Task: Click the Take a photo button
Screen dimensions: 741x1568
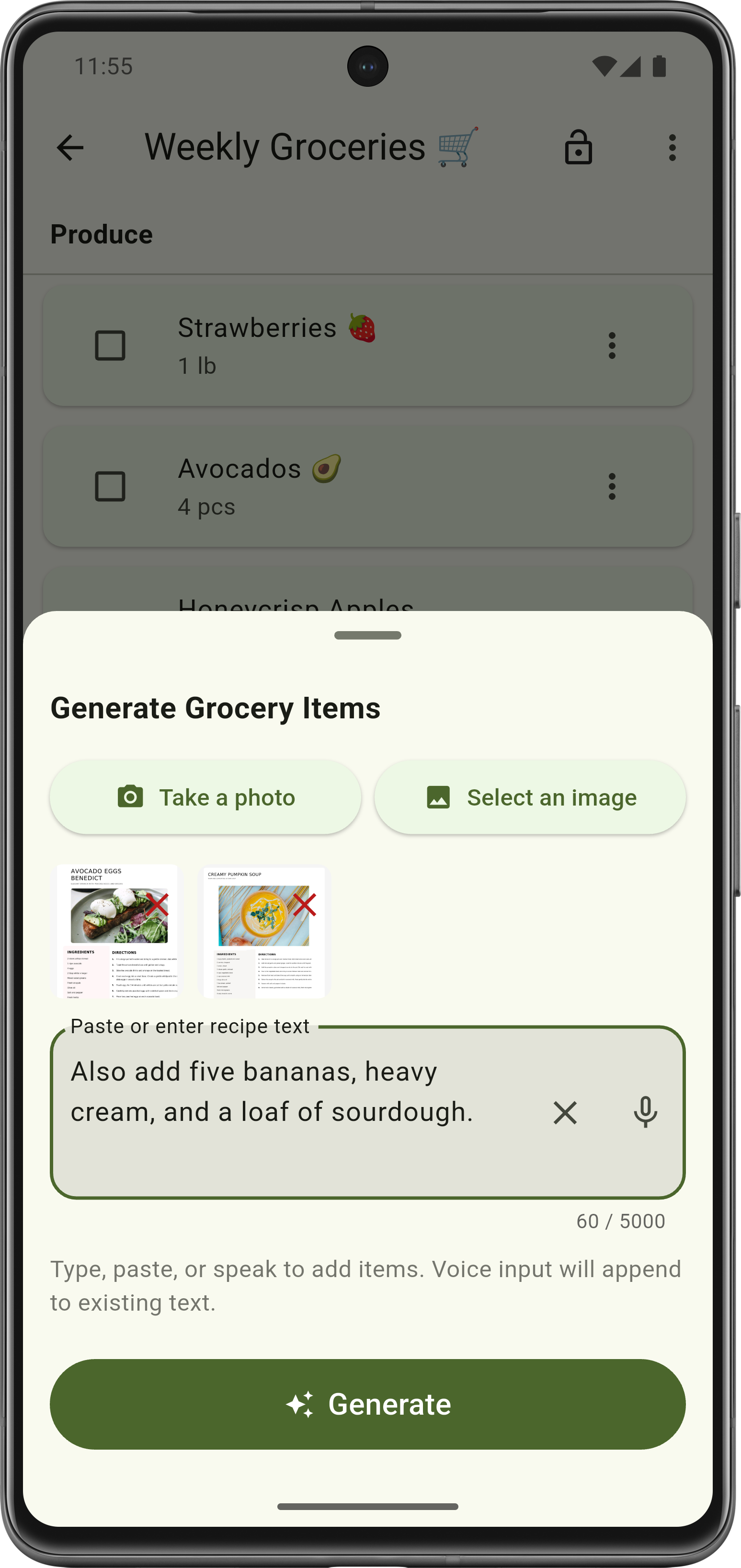Action: click(x=205, y=797)
